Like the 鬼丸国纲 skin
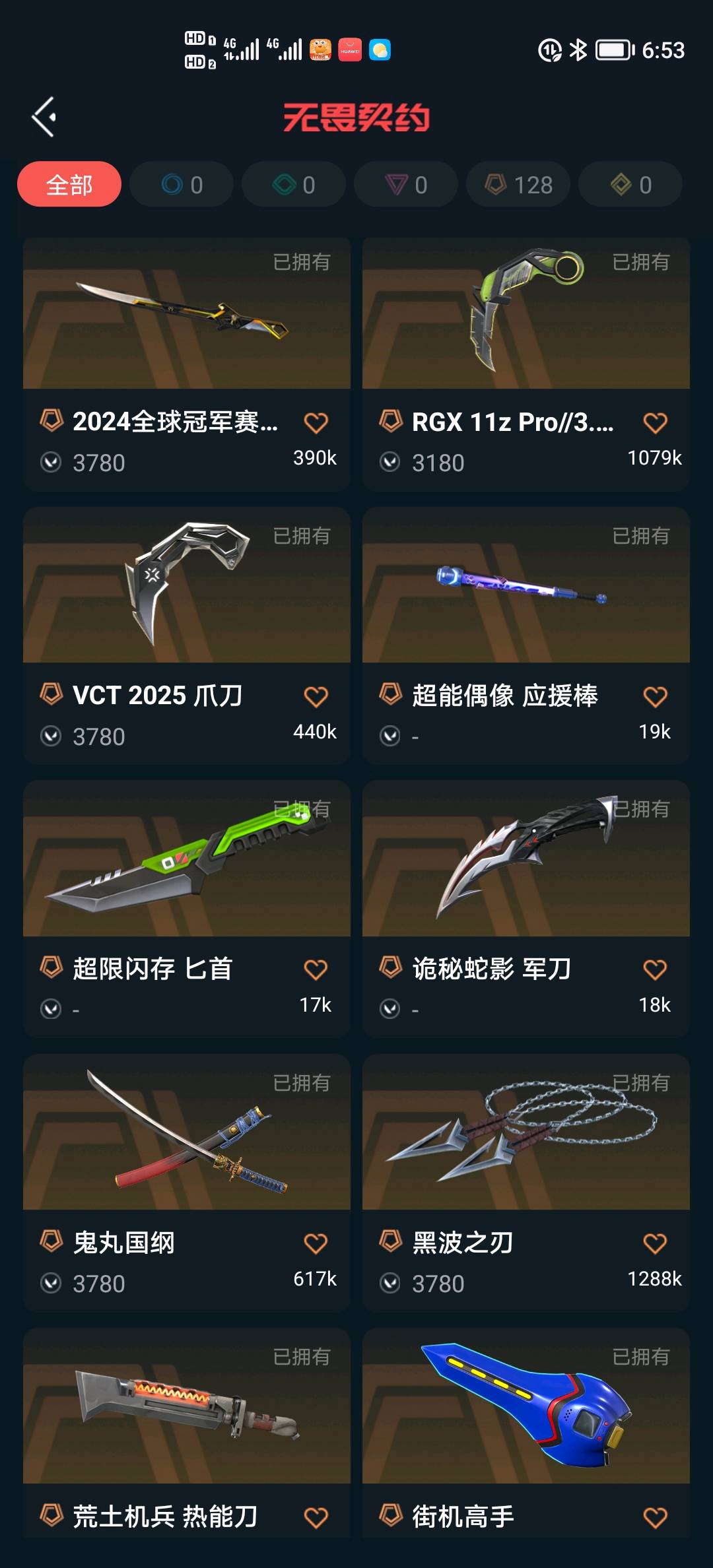 click(316, 1244)
